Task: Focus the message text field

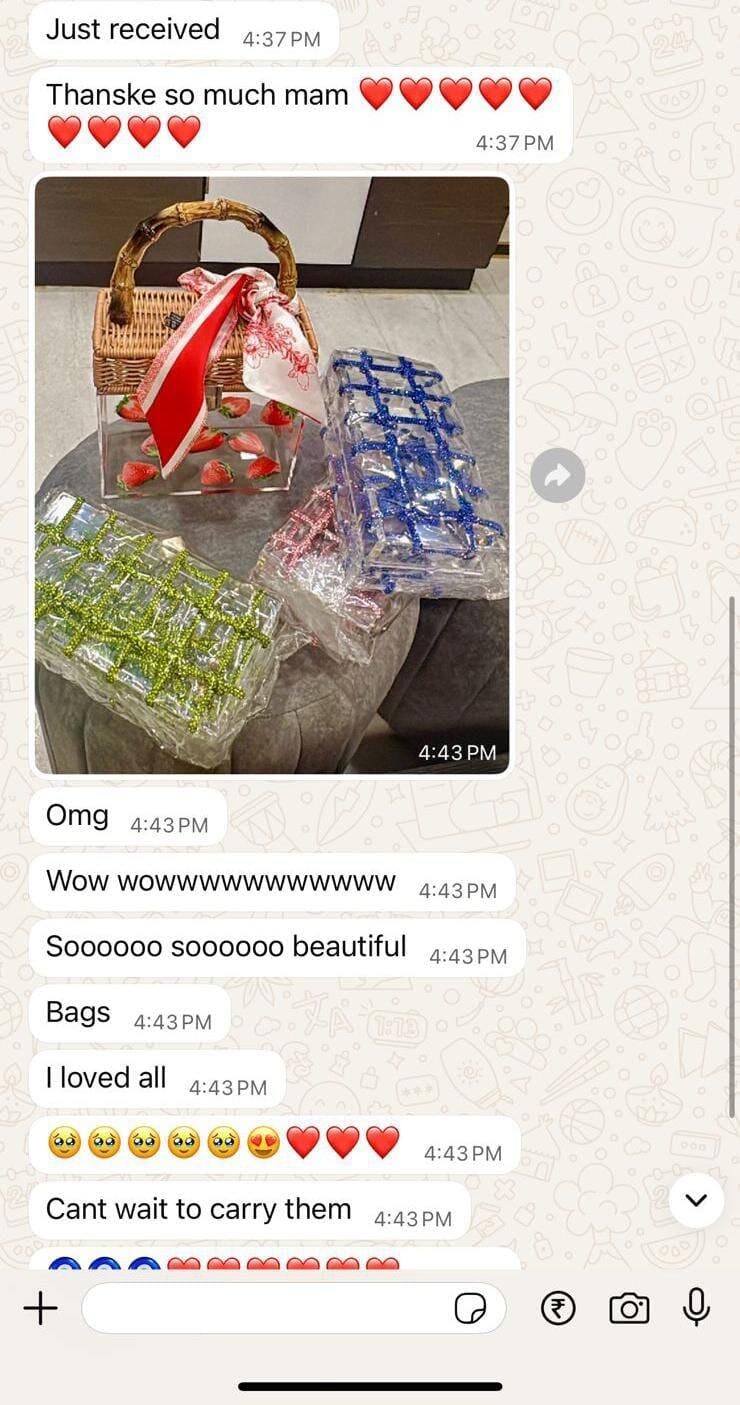Action: pyautogui.click(x=265, y=1308)
